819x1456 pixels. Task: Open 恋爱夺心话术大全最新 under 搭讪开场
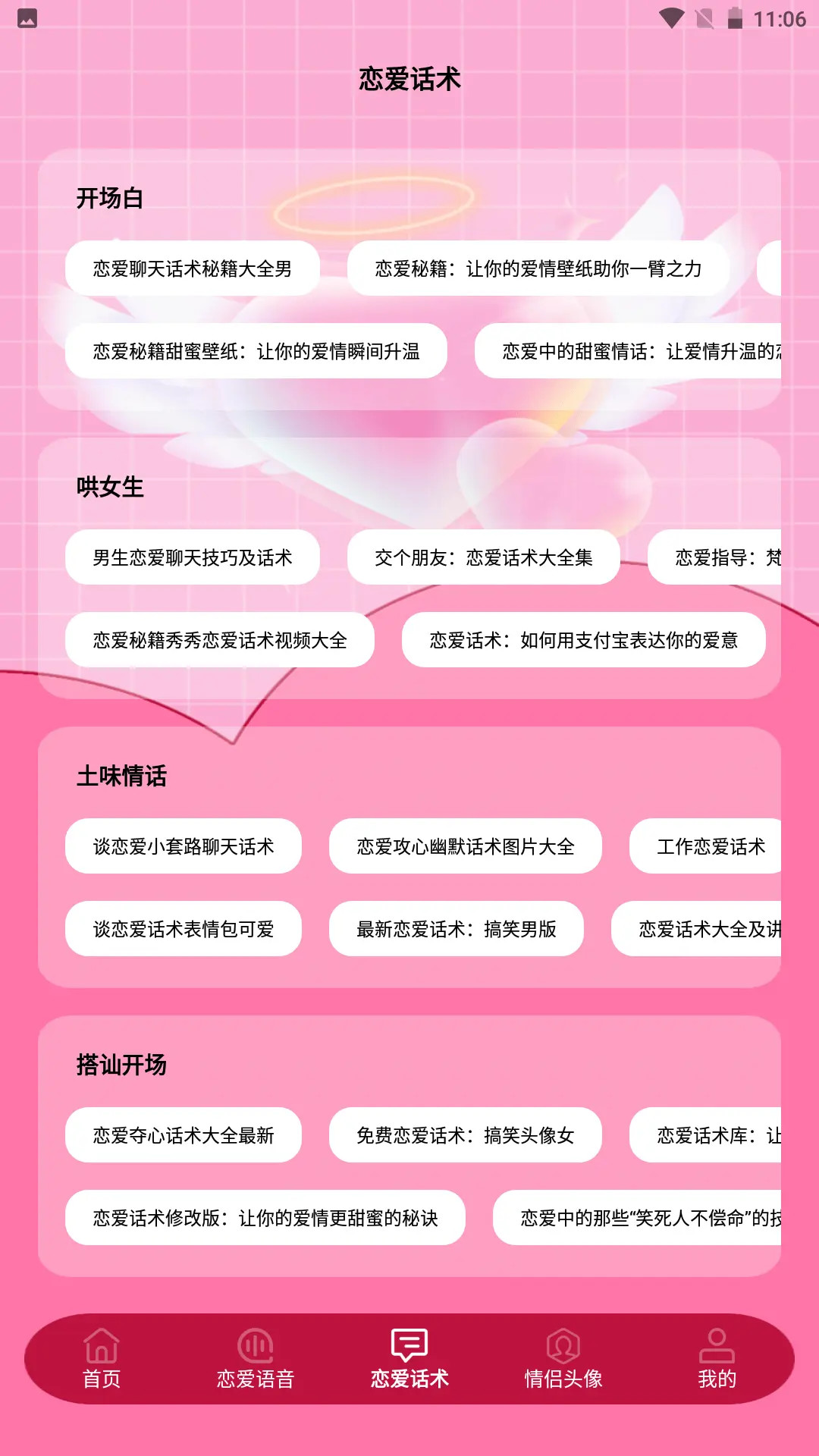(184, 1134)
